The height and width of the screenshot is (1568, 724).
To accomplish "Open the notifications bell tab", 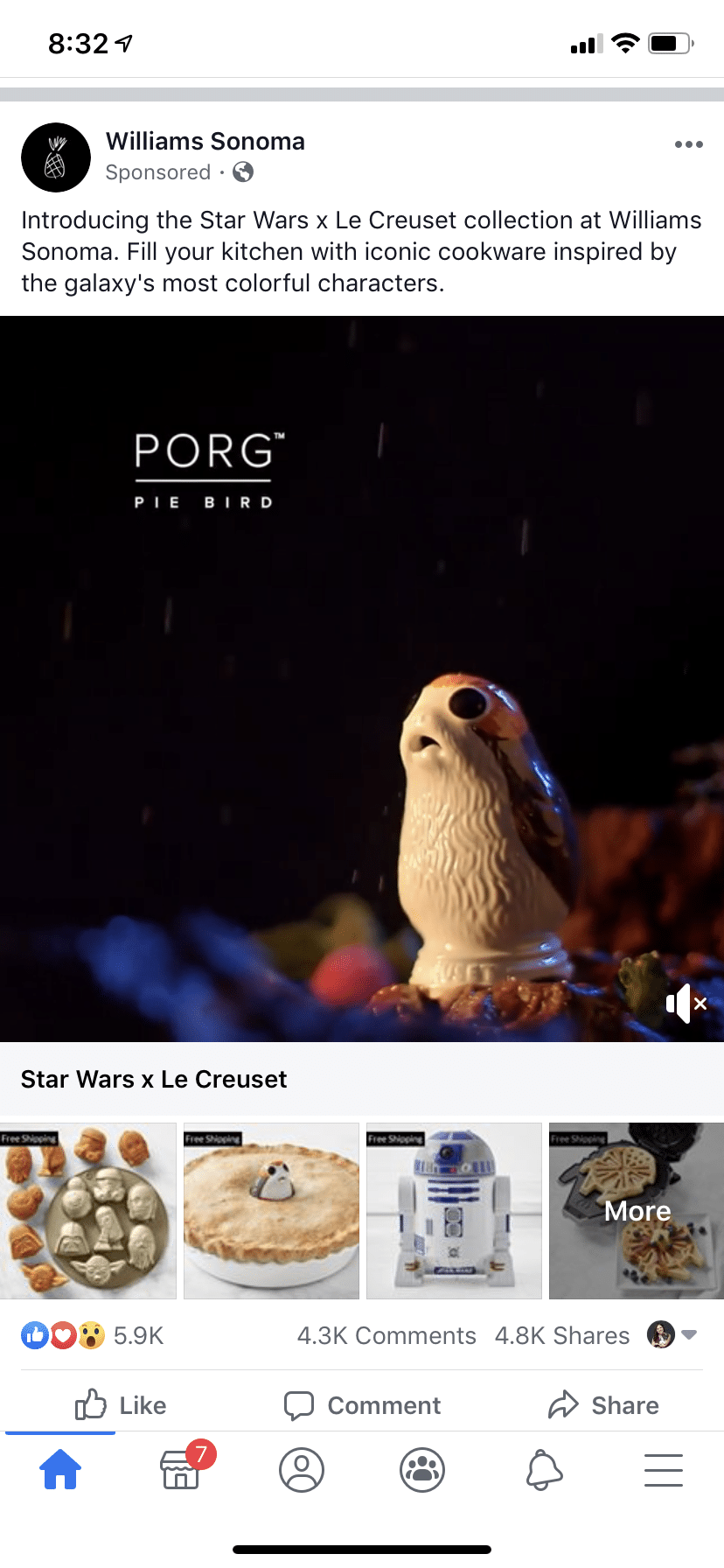I will (543, 1470).
